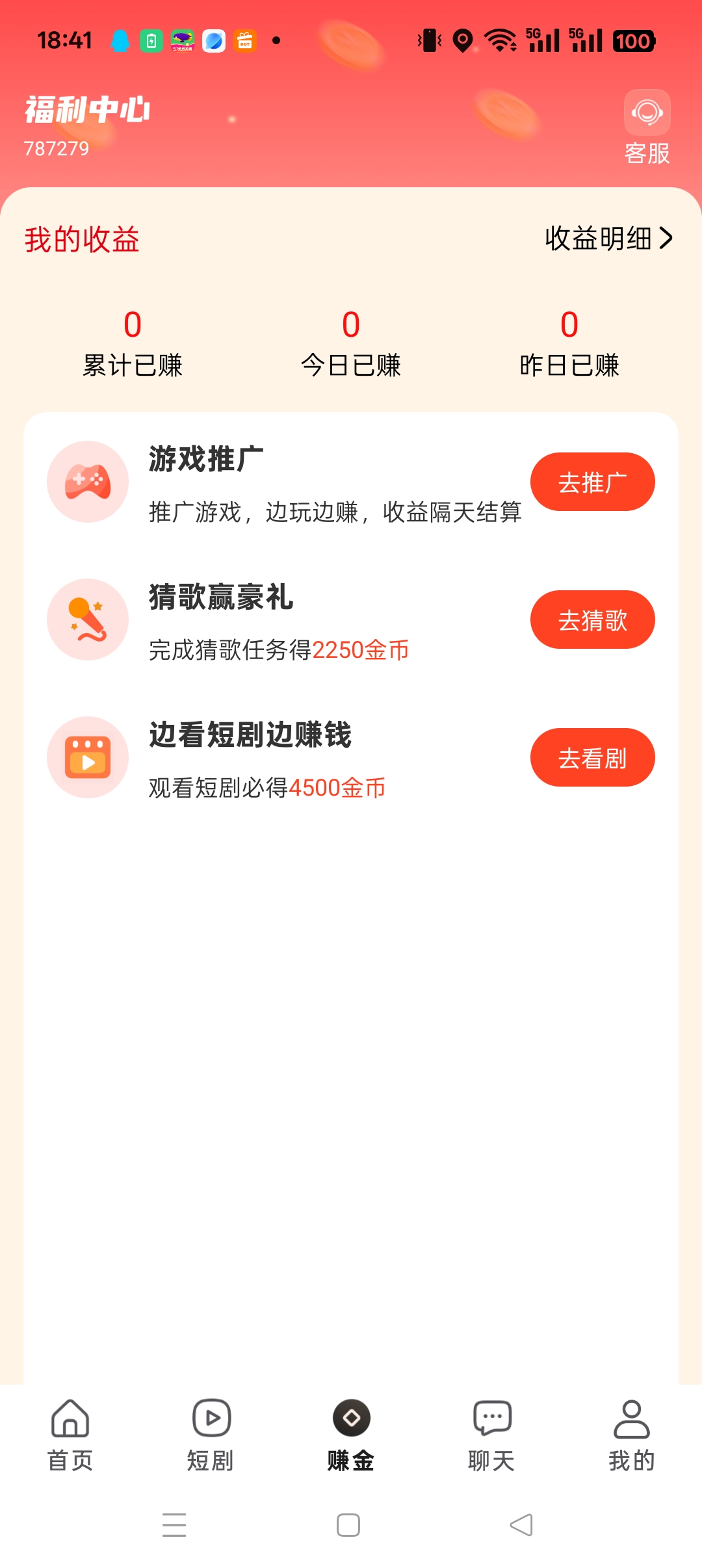Image resolution: width=702 pixels, height=1568 pixels.
Task: Click the 边看短剧边赚钱 video player icon
Action: [87, 757]
